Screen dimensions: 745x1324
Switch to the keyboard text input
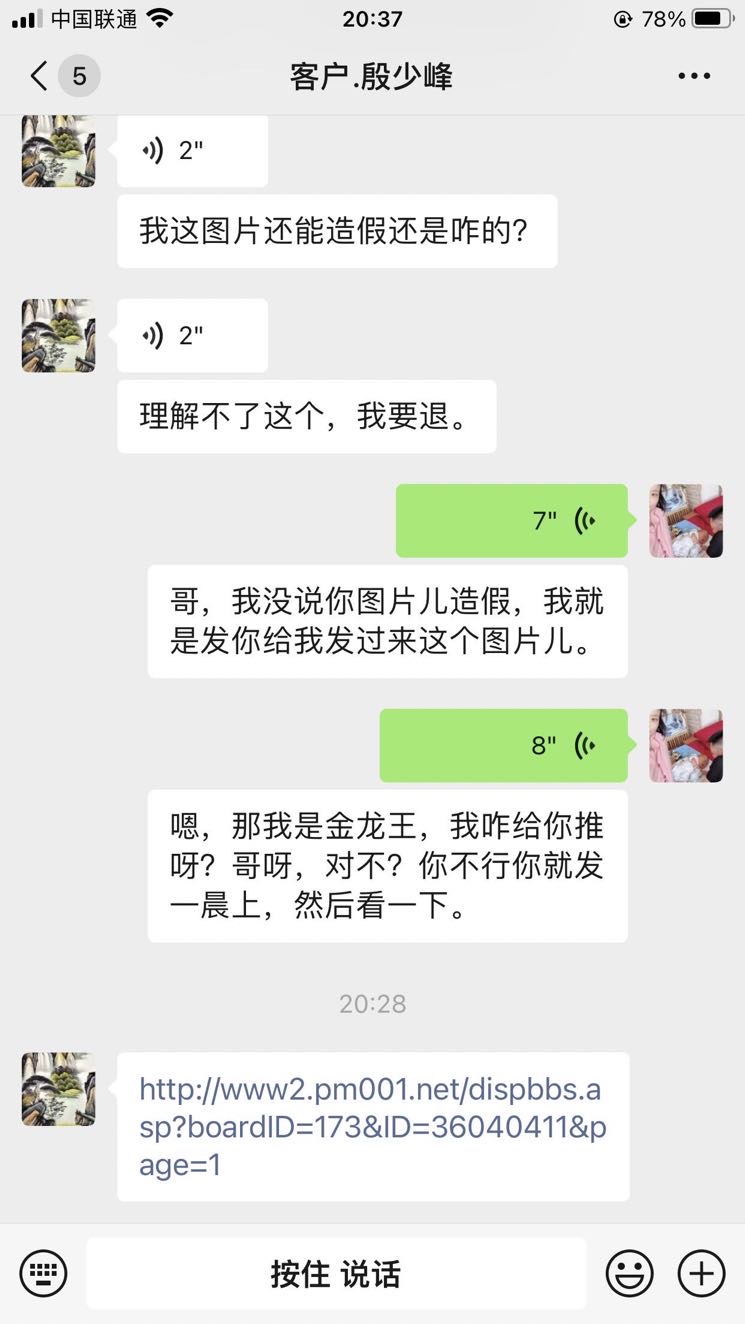pos(43,1274)
